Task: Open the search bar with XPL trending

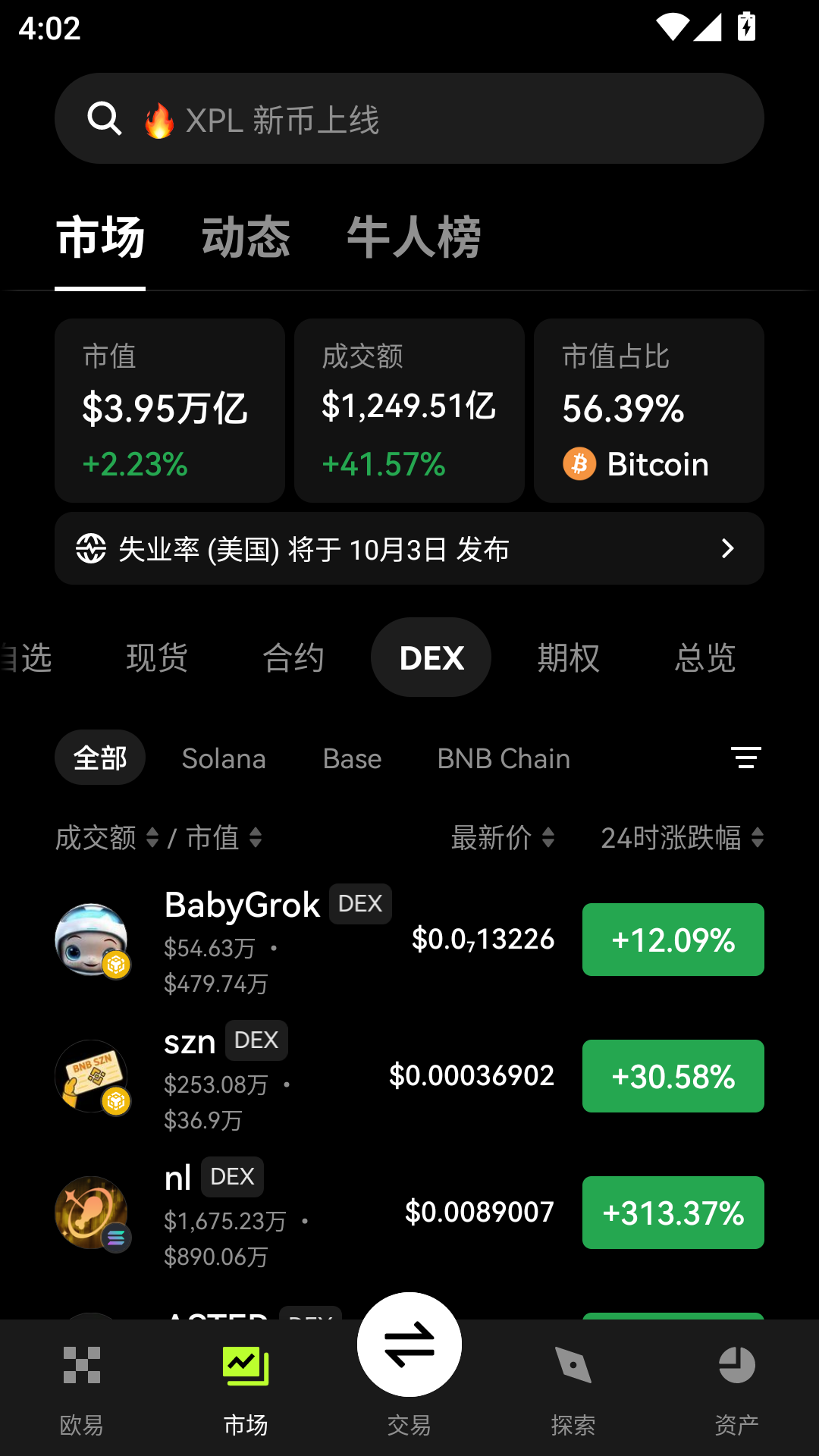Action: pos(409,118)
